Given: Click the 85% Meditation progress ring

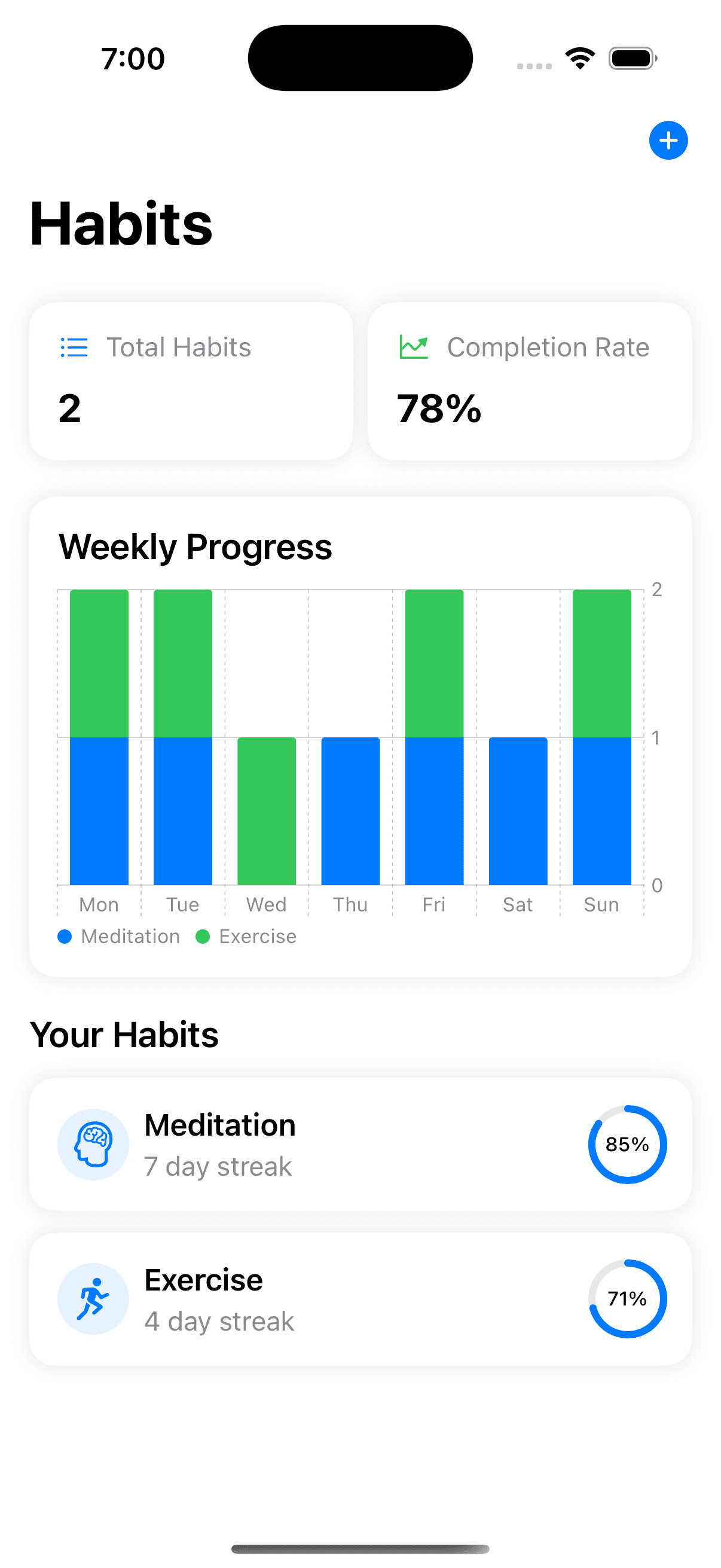Looking at the screenshot, I should 627,1145.
